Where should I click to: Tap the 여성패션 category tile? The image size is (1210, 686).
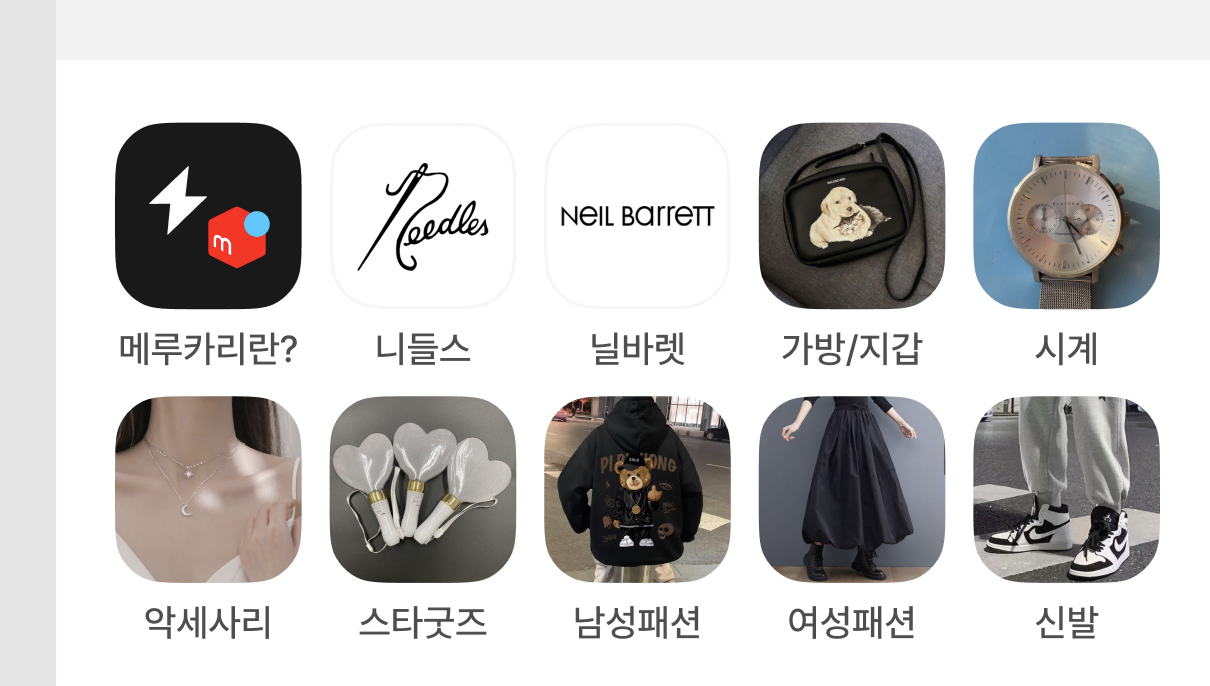point(852,489)
